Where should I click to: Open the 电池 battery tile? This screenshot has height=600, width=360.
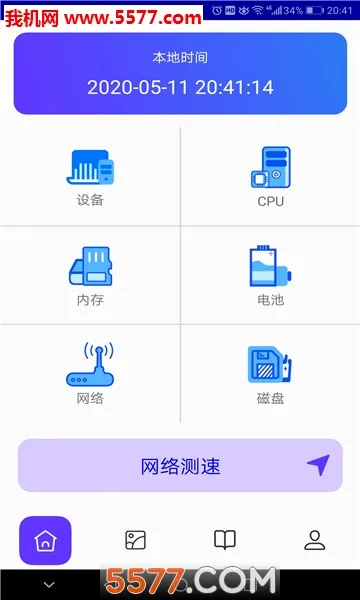click(270, 275)
